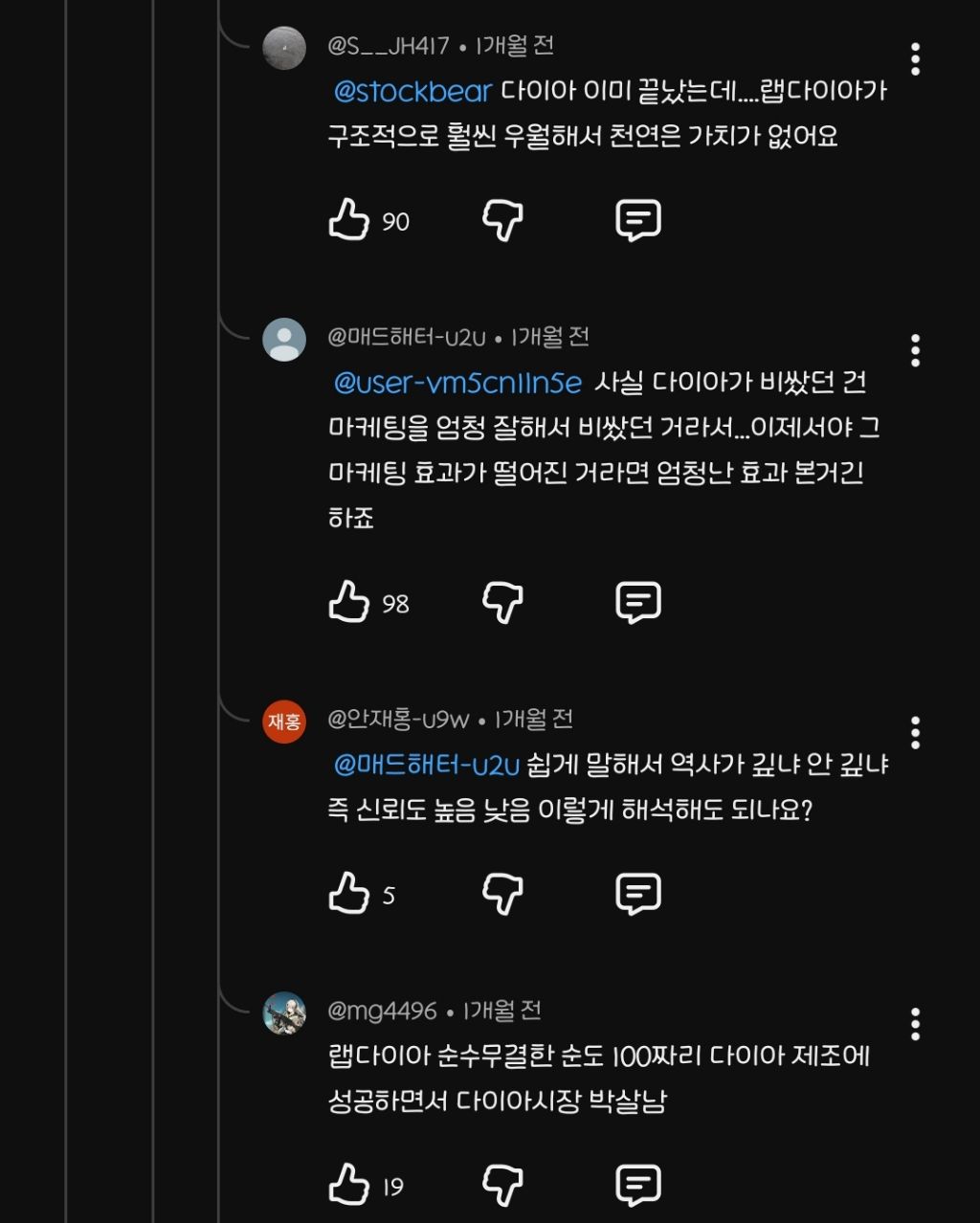Open @mg4496's profile avatar
The height and width of the screenshot is (1223, 980).
284,1013
